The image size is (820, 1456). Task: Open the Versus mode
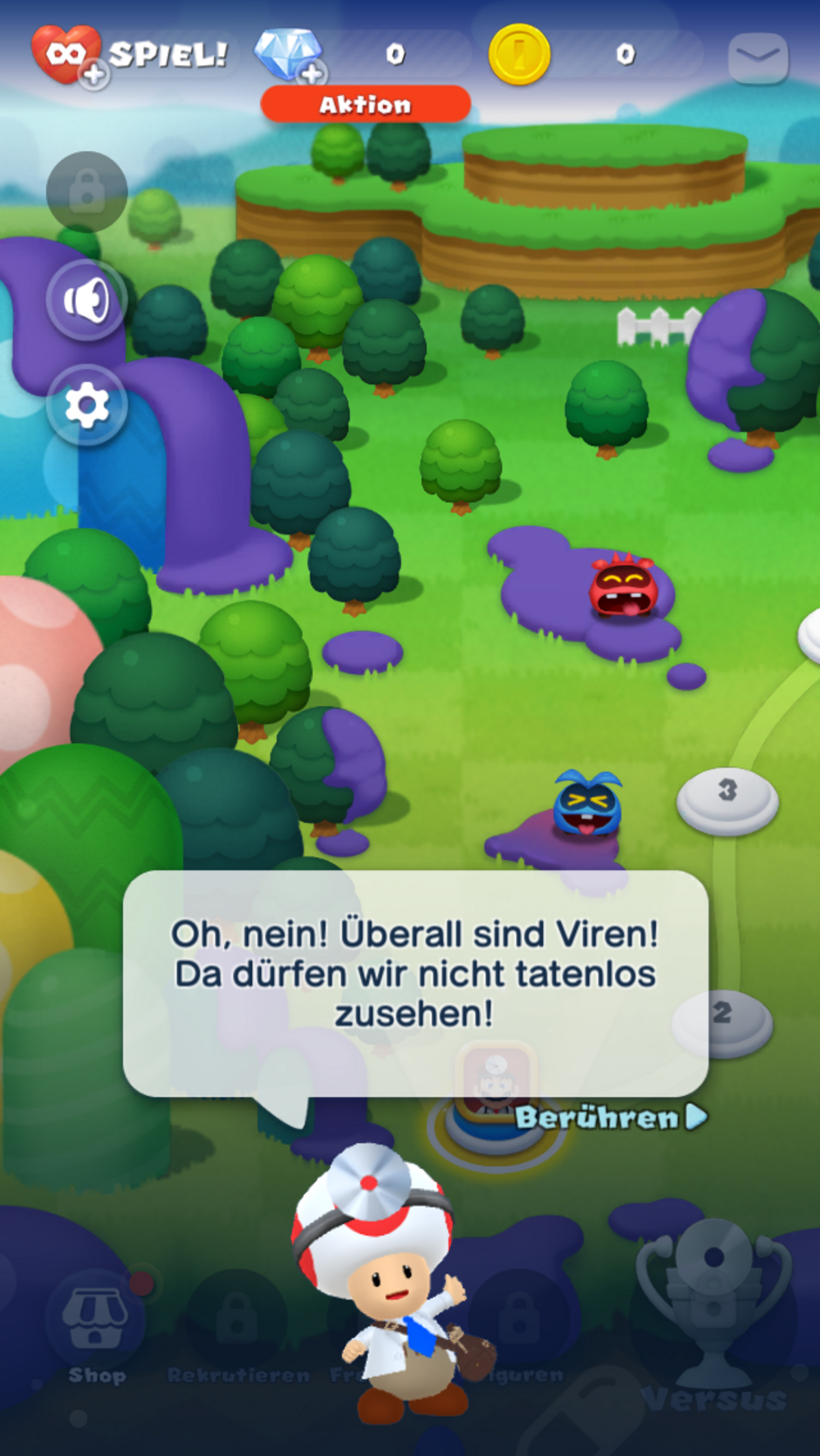click(714, 1333)
